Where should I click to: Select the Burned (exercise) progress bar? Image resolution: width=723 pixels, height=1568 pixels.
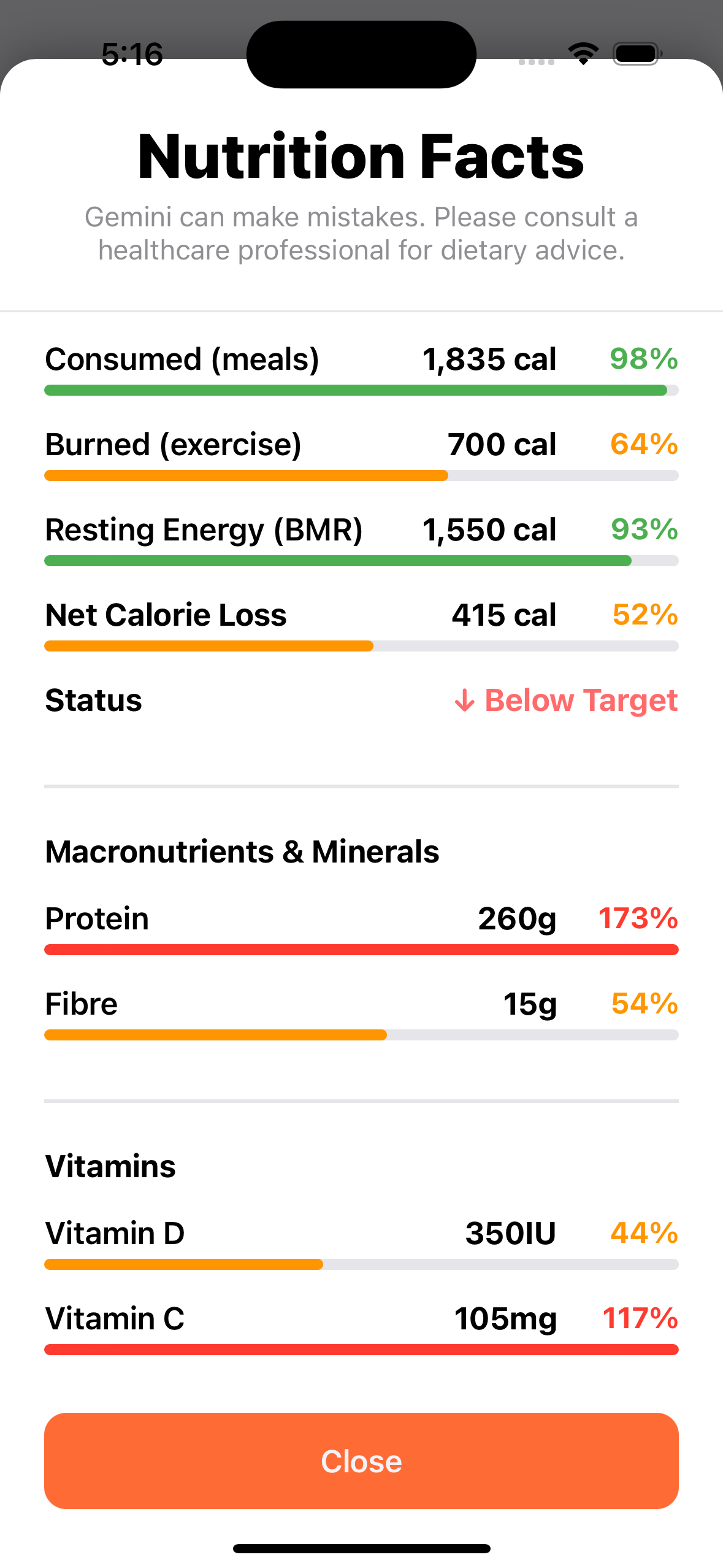tap(361, 475)
